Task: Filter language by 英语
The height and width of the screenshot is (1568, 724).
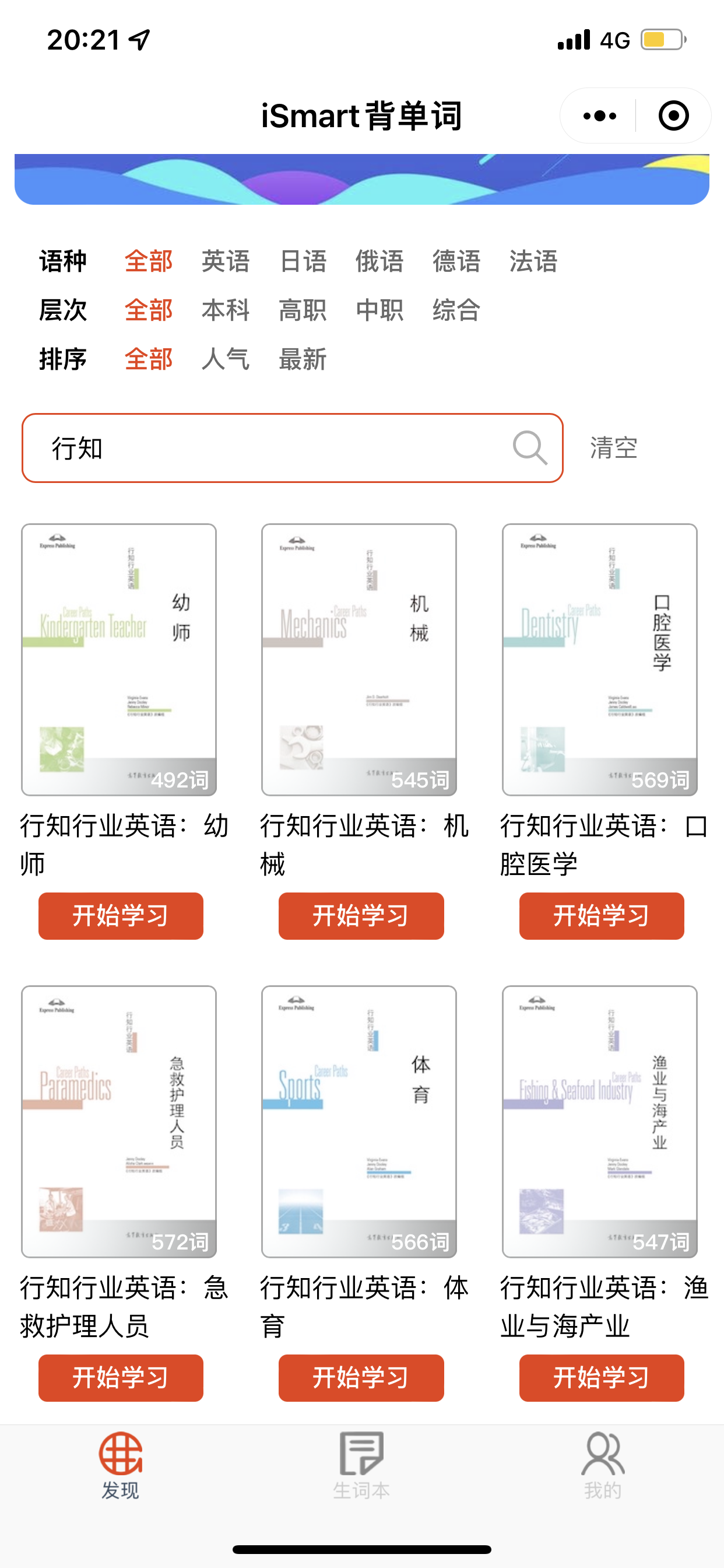Action: click(226, 261)
